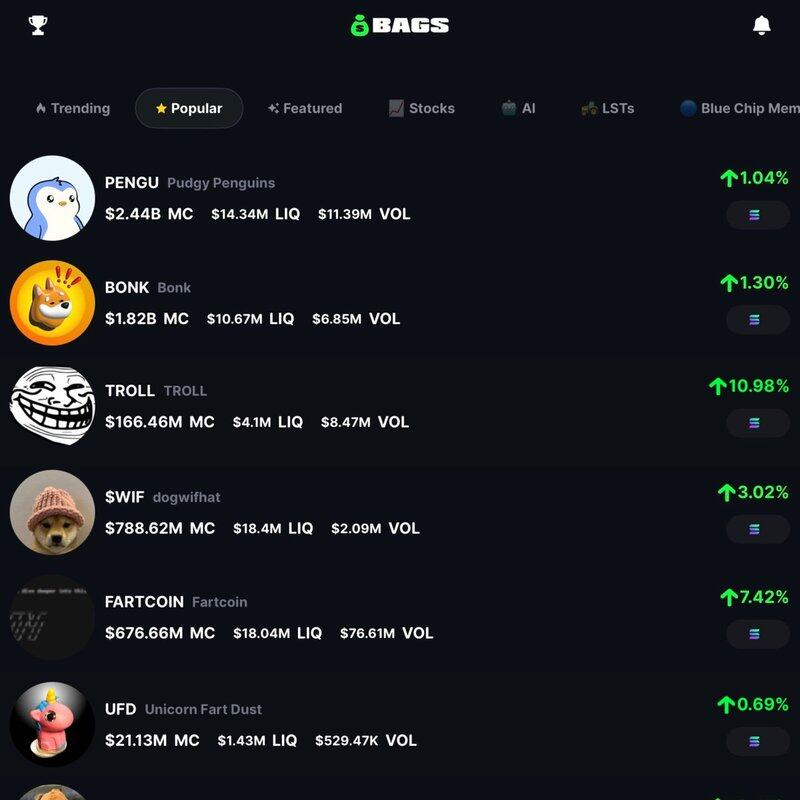Tap the Solana quick-buy button for FARTCOIN
The image size is (800, 800).
(x=757, y=634)
